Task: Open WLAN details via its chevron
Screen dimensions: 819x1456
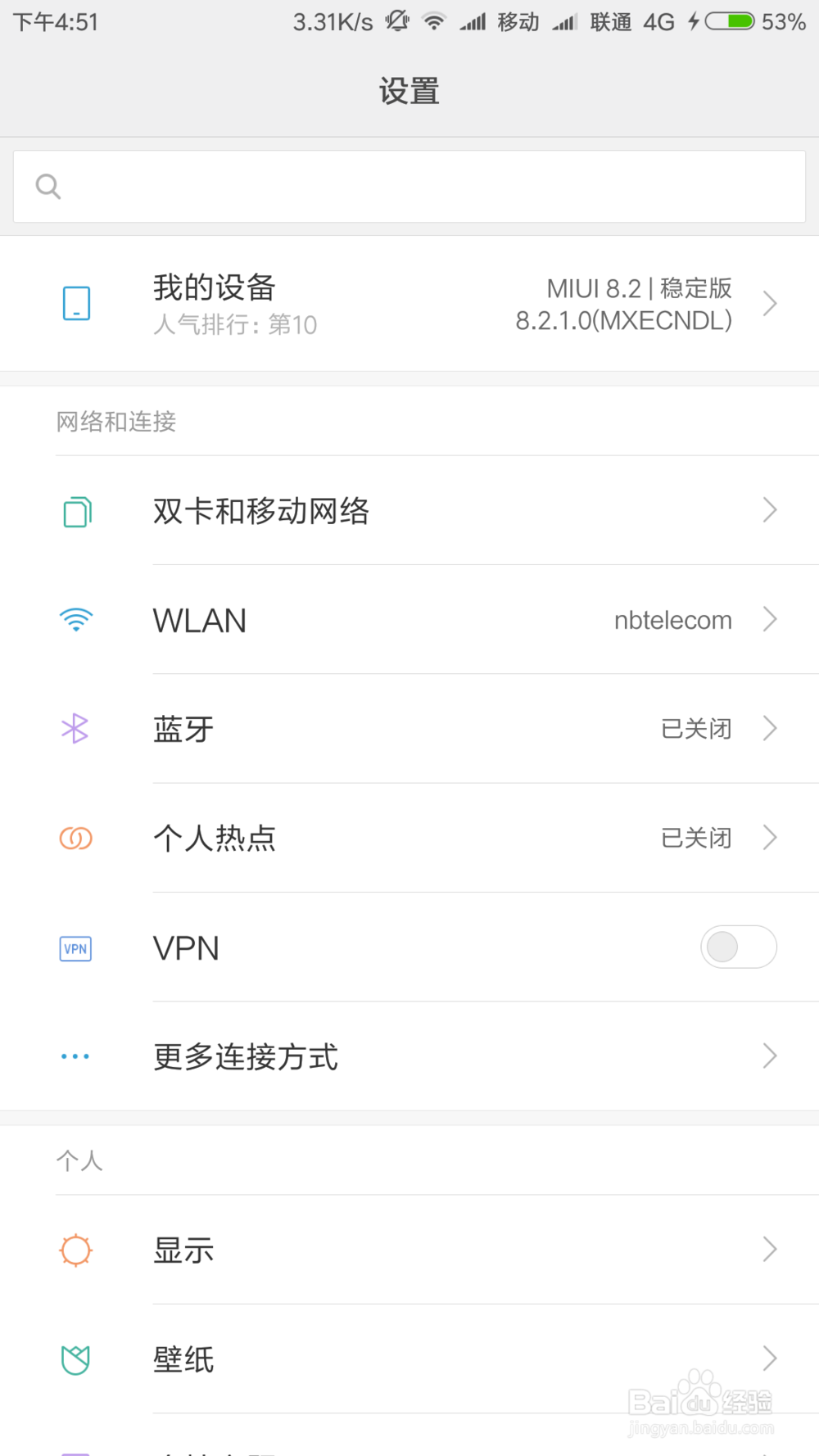Action: coord(769,620)
